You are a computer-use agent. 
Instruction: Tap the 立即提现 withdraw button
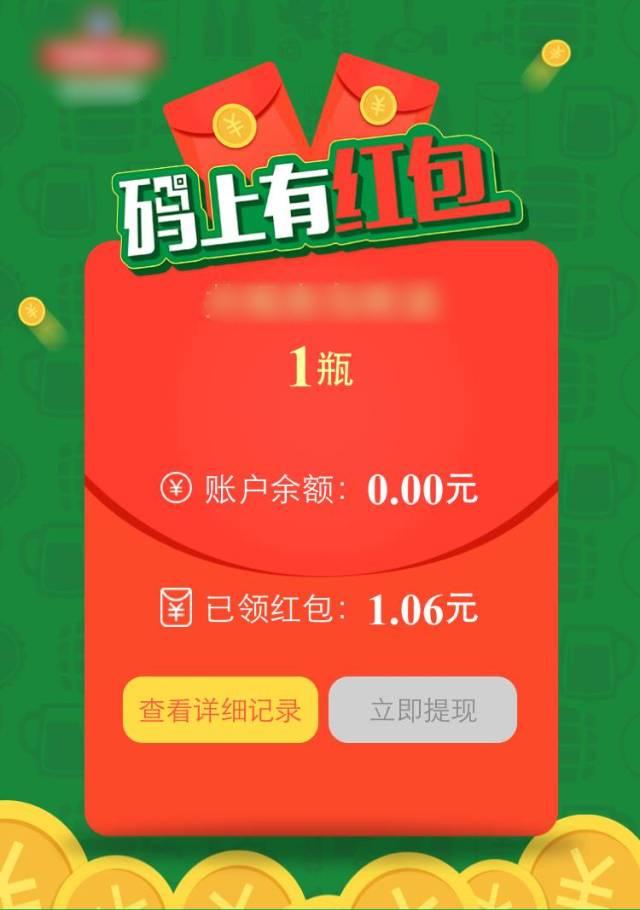(423, 710)
